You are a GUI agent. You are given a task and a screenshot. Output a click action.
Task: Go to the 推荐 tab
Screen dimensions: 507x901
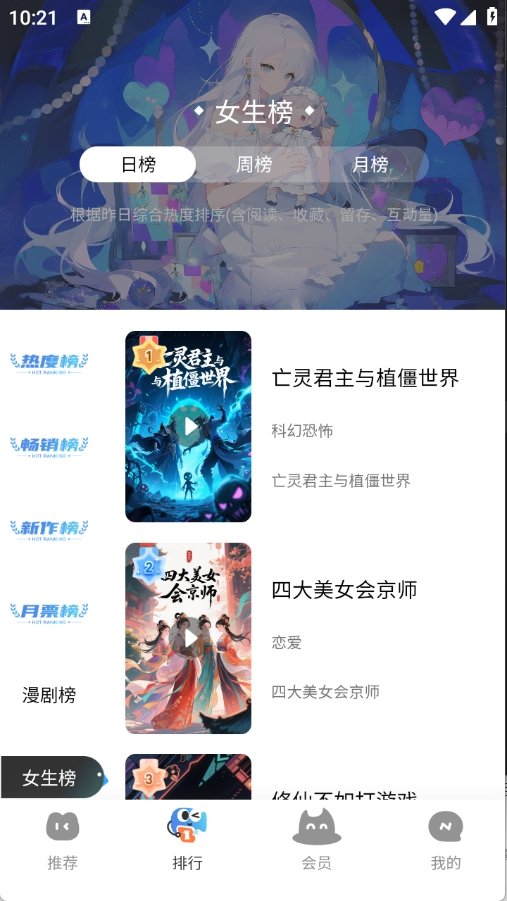pyautogui.click(x=63, y=840)
